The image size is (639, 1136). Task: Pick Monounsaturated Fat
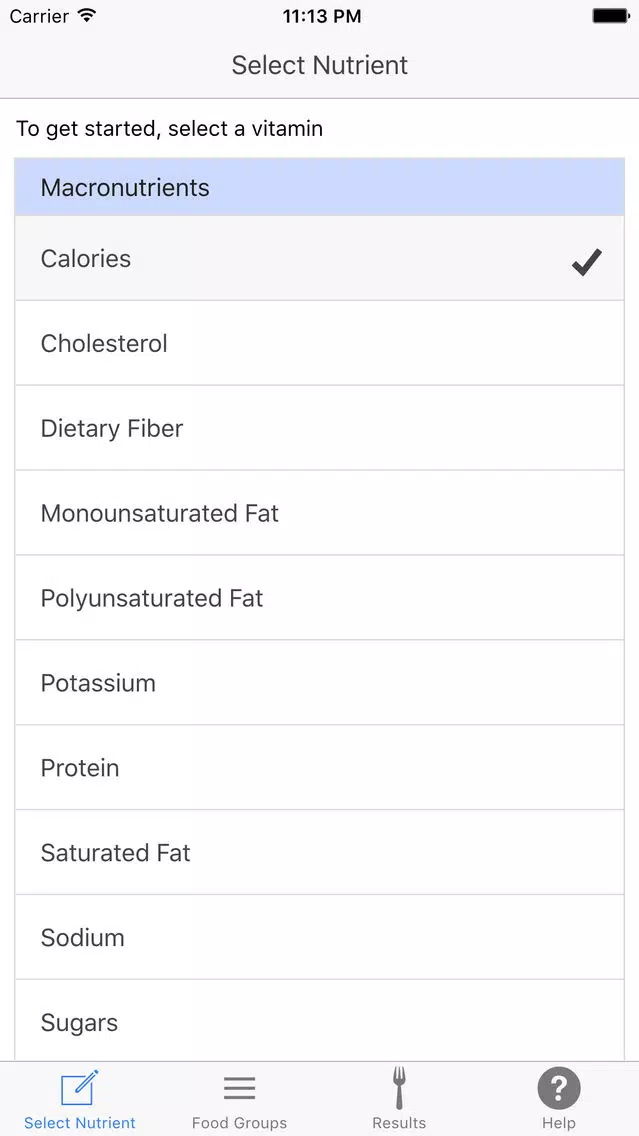[320, 513]
